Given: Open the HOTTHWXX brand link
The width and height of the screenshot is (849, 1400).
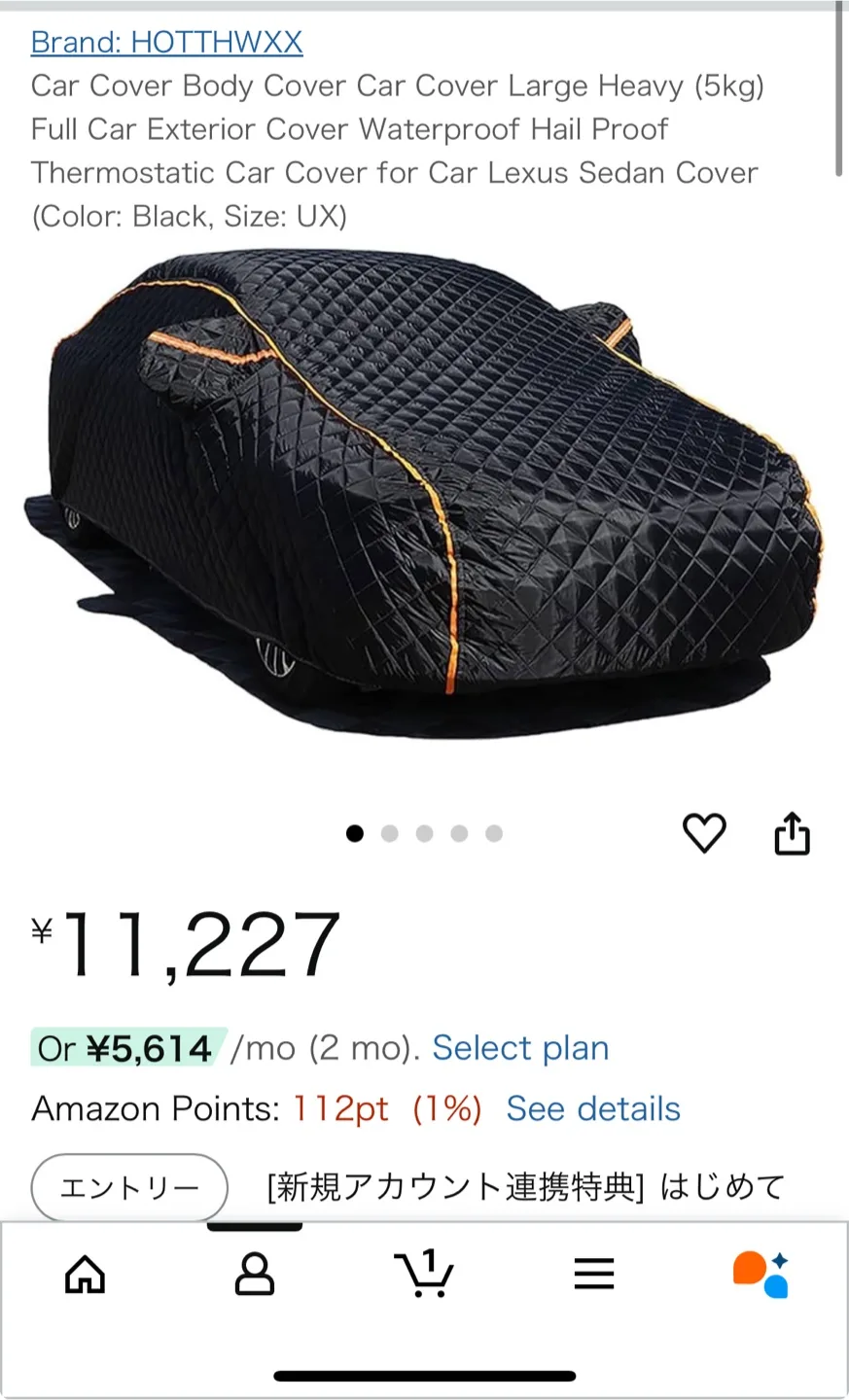Looking at the screenshot, I should 166,42.
